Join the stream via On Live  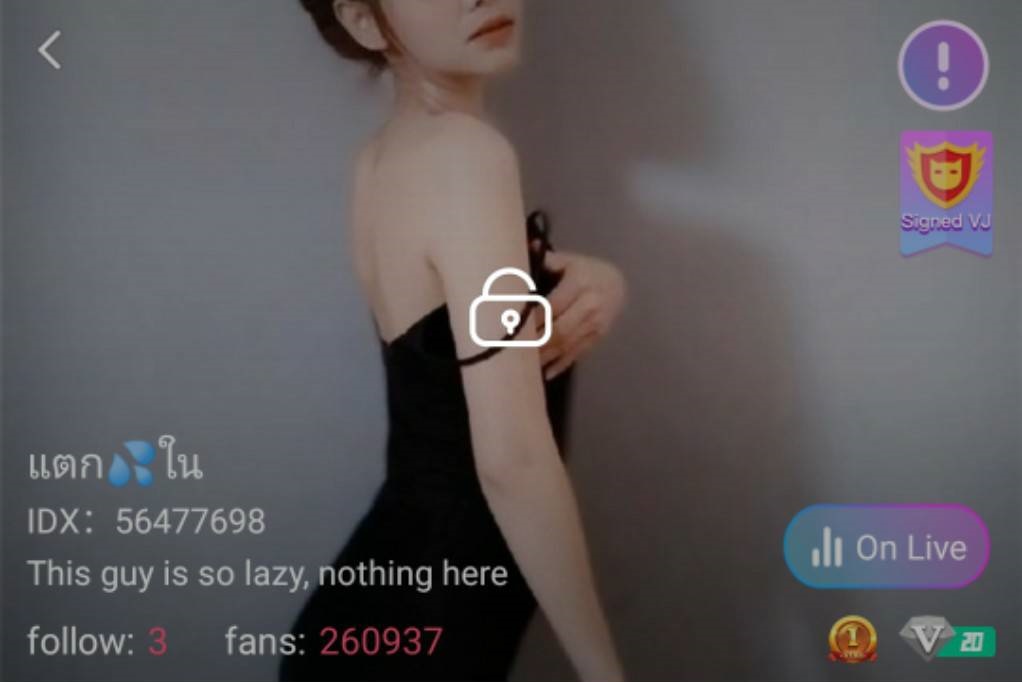point(887,547)
